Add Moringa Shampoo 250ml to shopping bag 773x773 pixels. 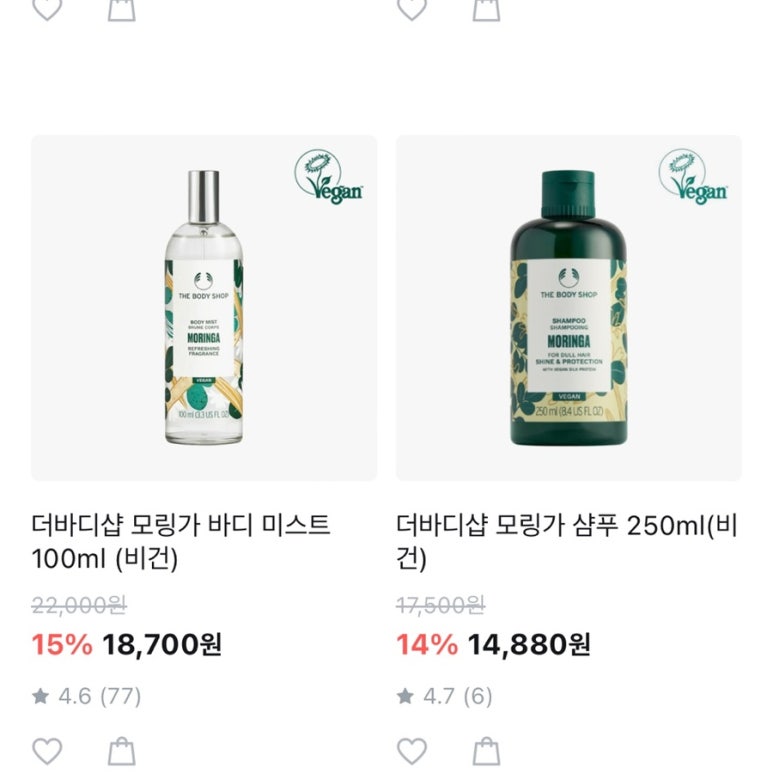click(487, 751)
